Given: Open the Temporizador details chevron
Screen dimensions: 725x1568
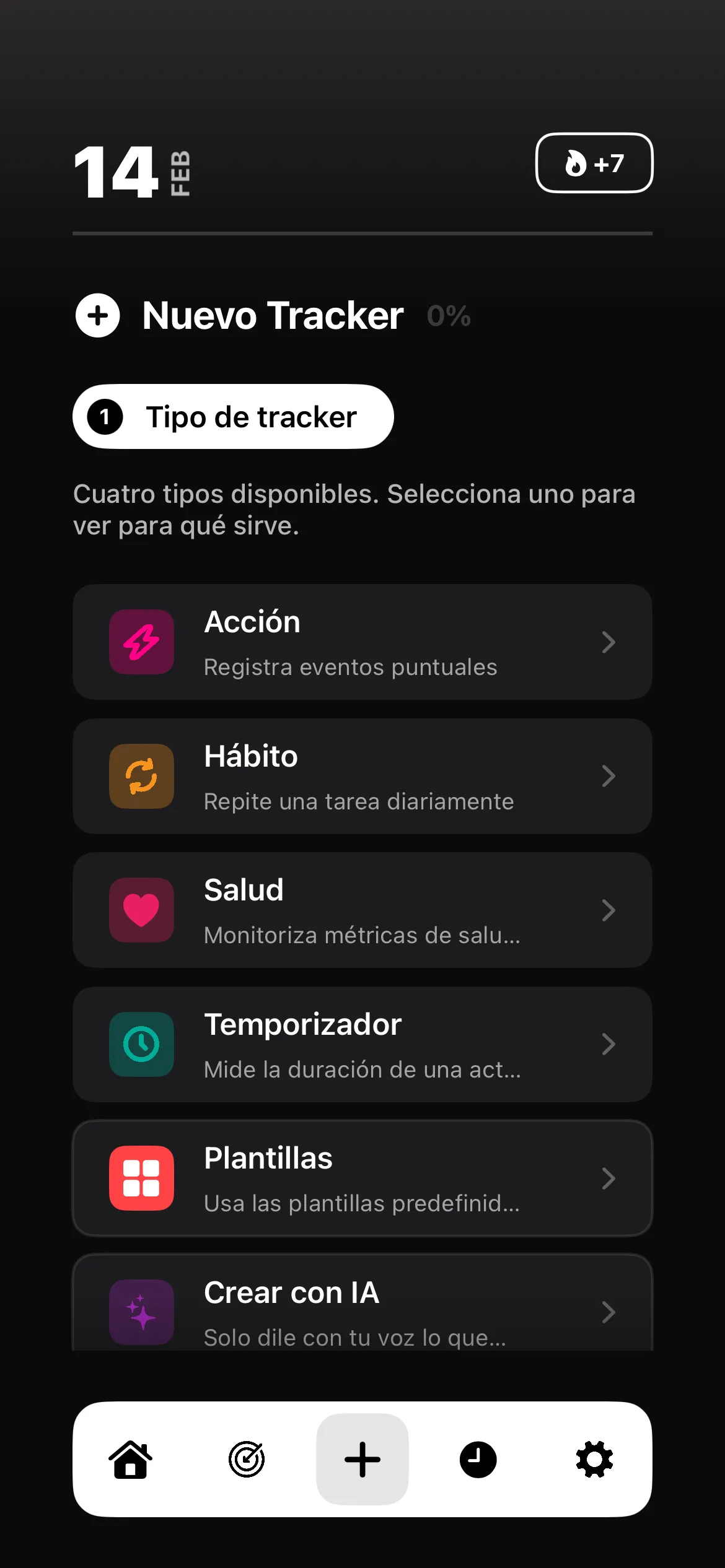Looking at the screenshot, I should click(x=609, y=1044).
